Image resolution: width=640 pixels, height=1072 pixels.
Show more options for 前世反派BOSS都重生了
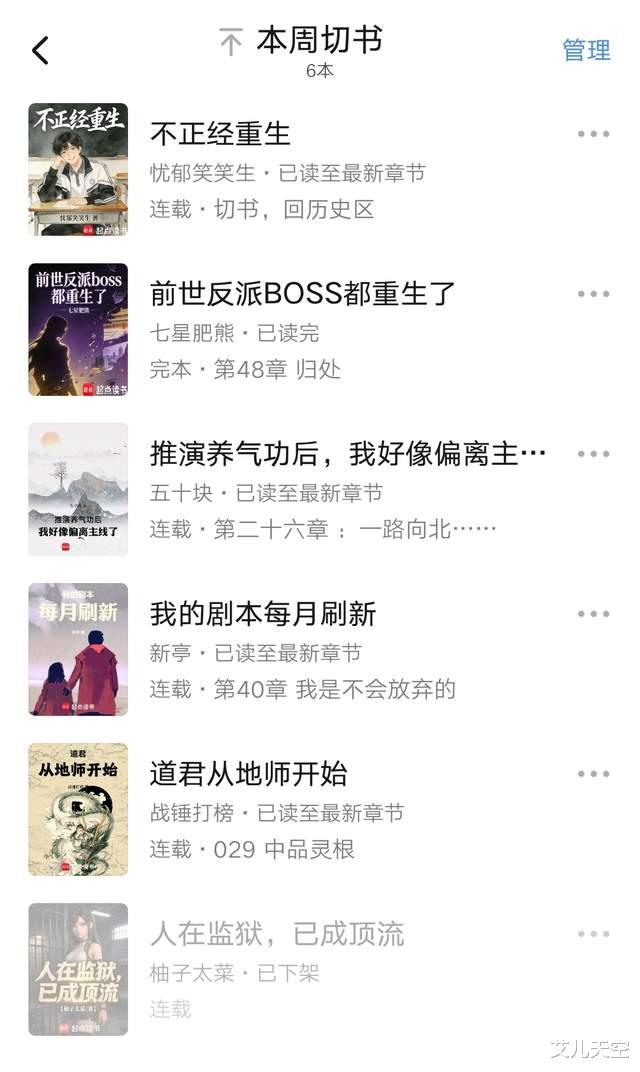593,294
